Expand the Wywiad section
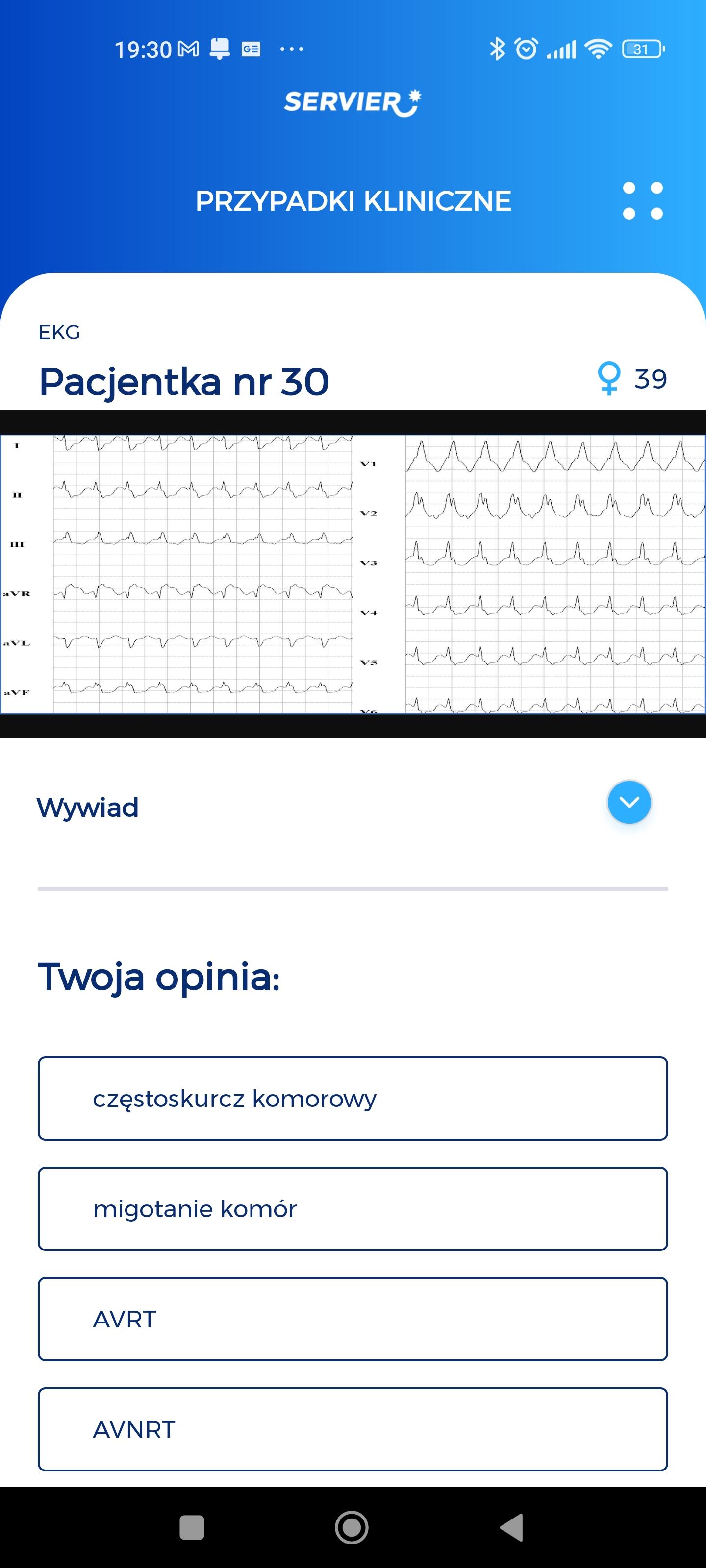The height and width of the screenshot is (1568, 706). point(629,802)
